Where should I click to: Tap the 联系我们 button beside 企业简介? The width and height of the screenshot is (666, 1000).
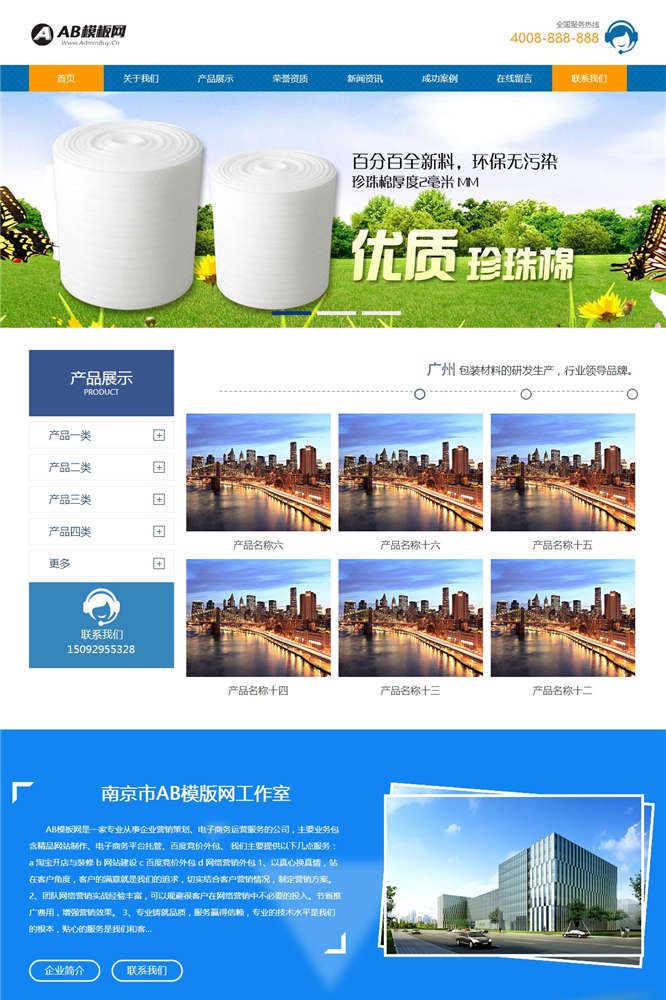[x=147, y=970]
